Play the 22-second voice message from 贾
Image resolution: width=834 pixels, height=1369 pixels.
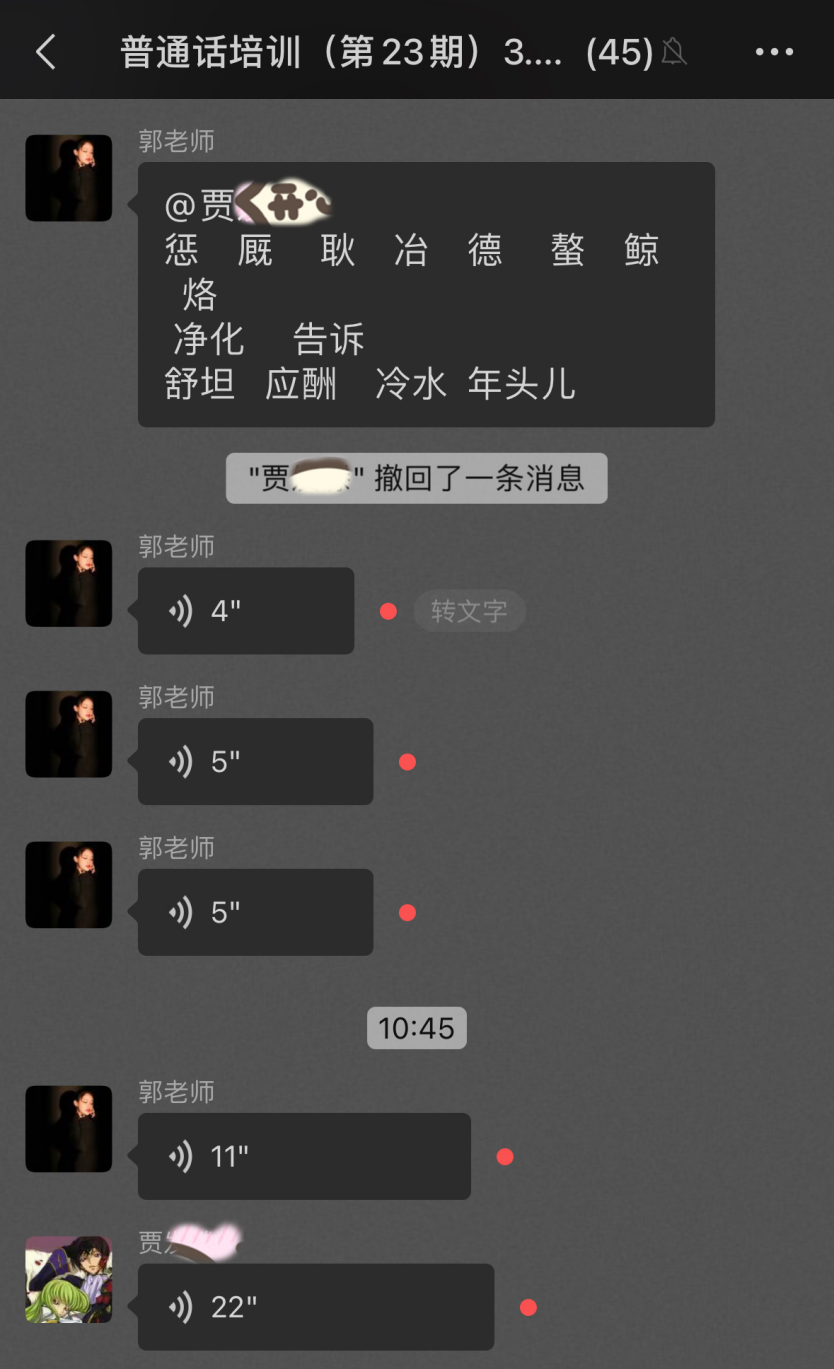pos(315,1307)
